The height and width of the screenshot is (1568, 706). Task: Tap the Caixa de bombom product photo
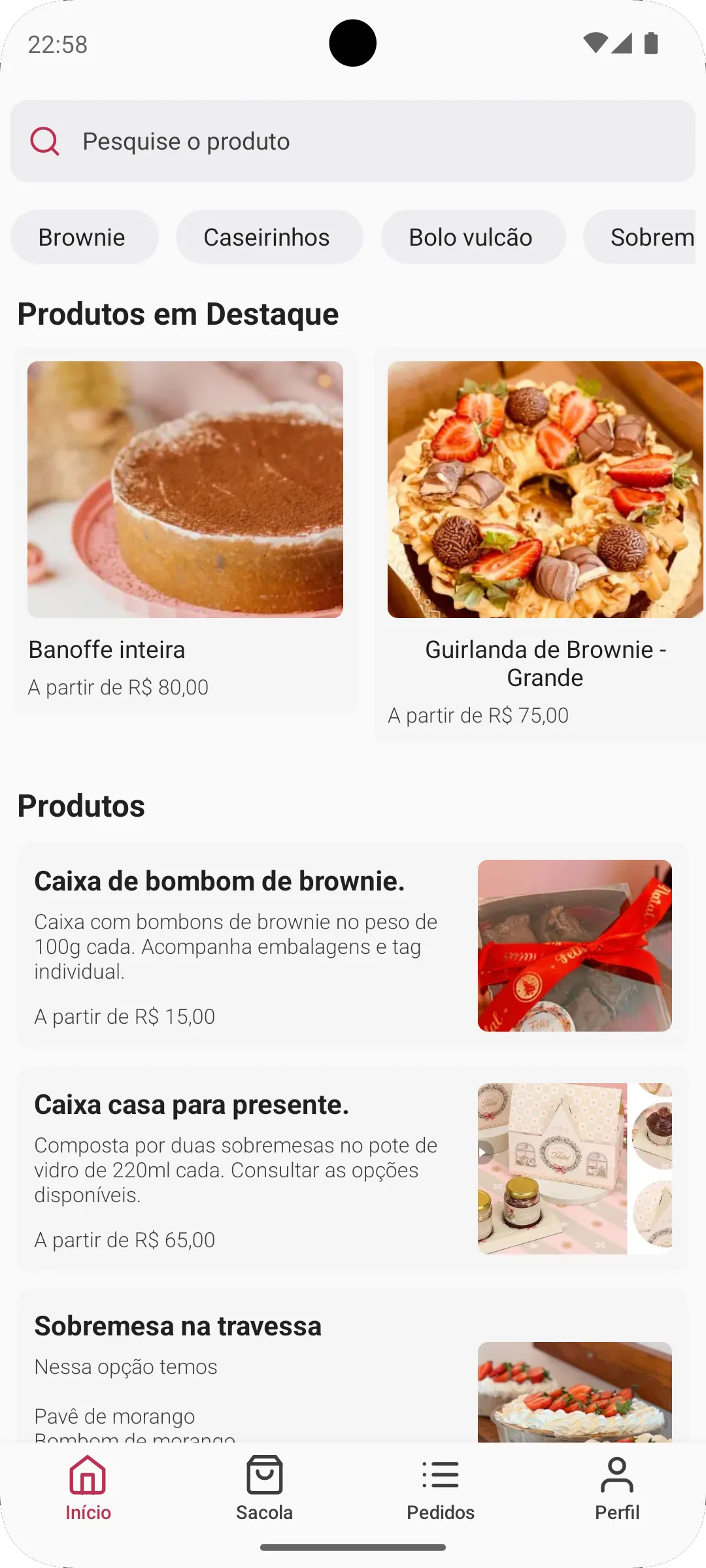click(574, 946)
